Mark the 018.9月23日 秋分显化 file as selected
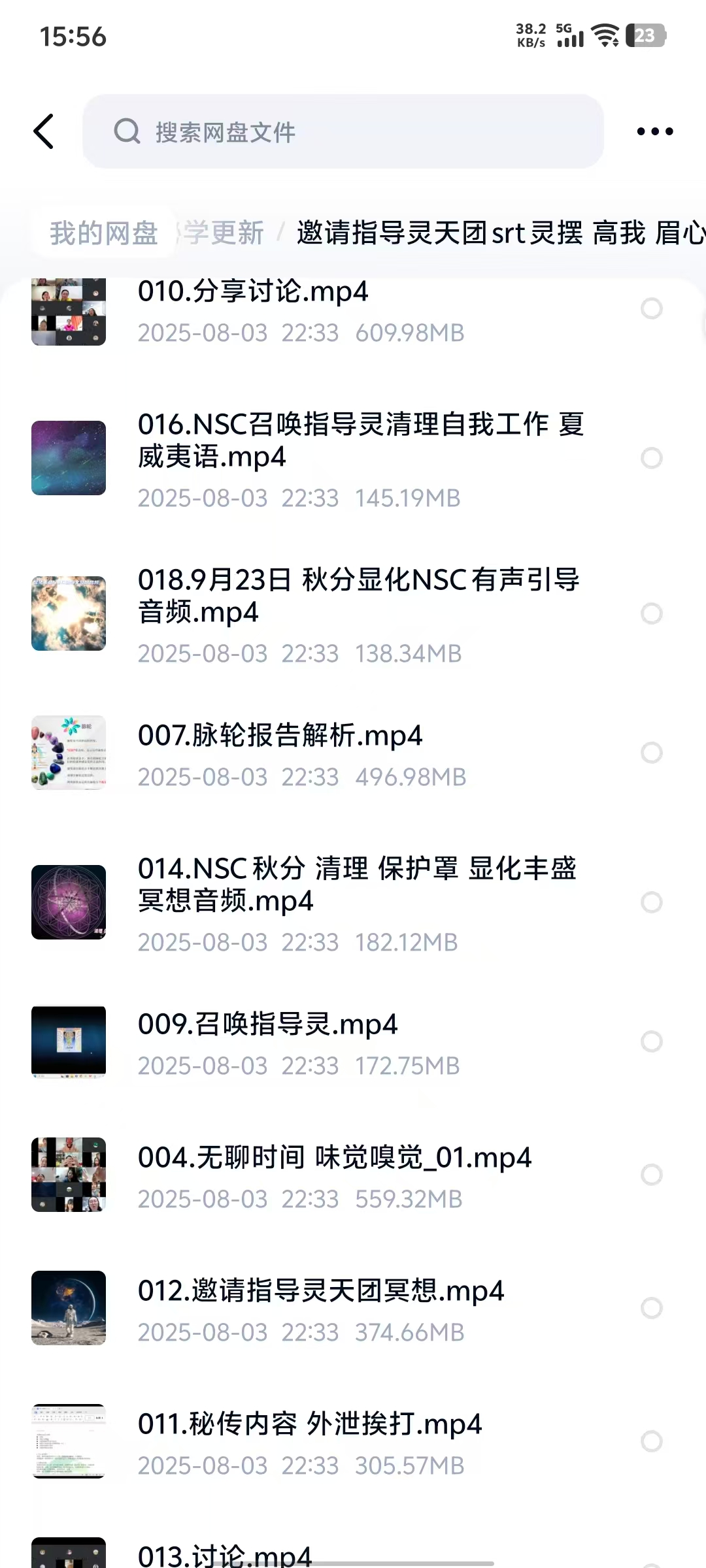The image size is (706, 1568). click(x=652, y=613)
